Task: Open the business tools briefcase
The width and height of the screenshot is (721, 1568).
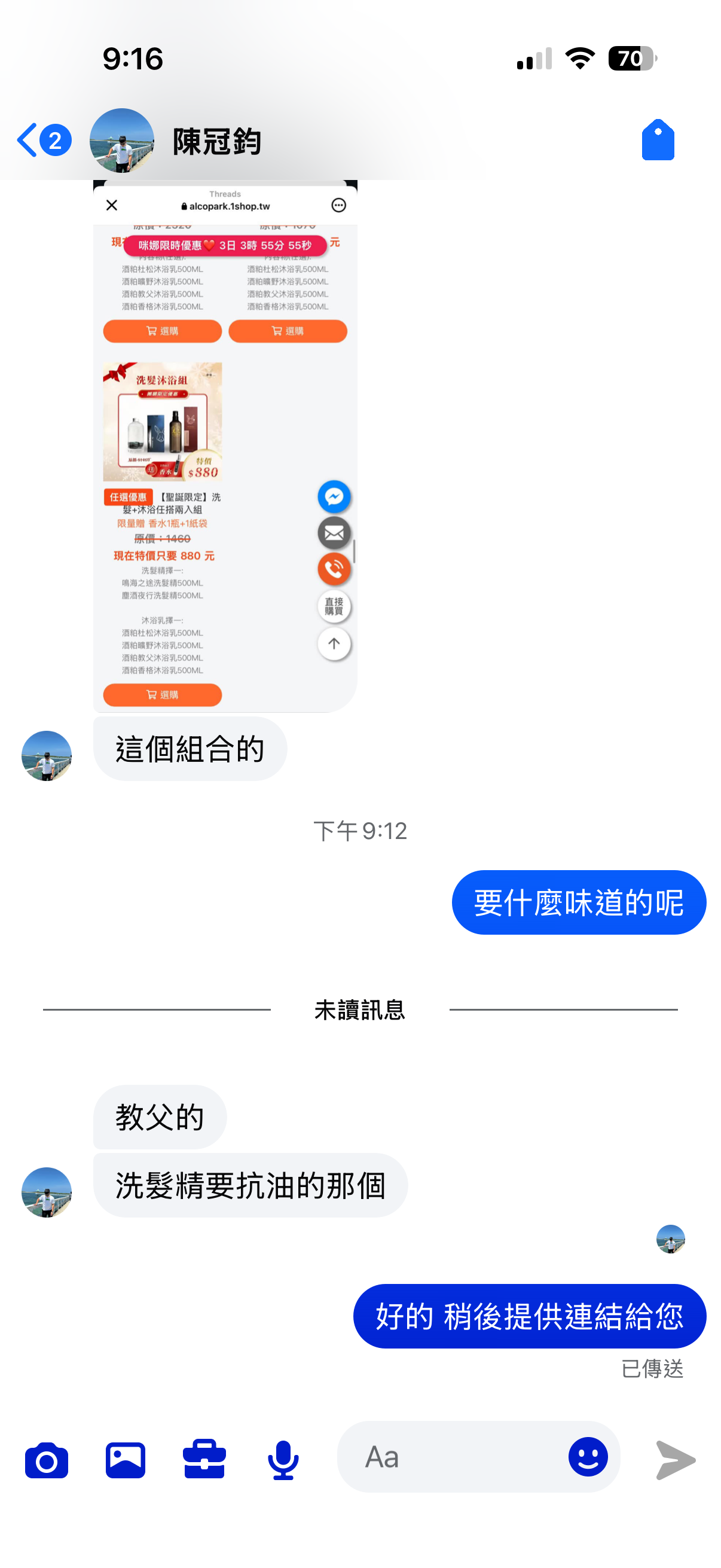Action: (x=204, y=1459)
